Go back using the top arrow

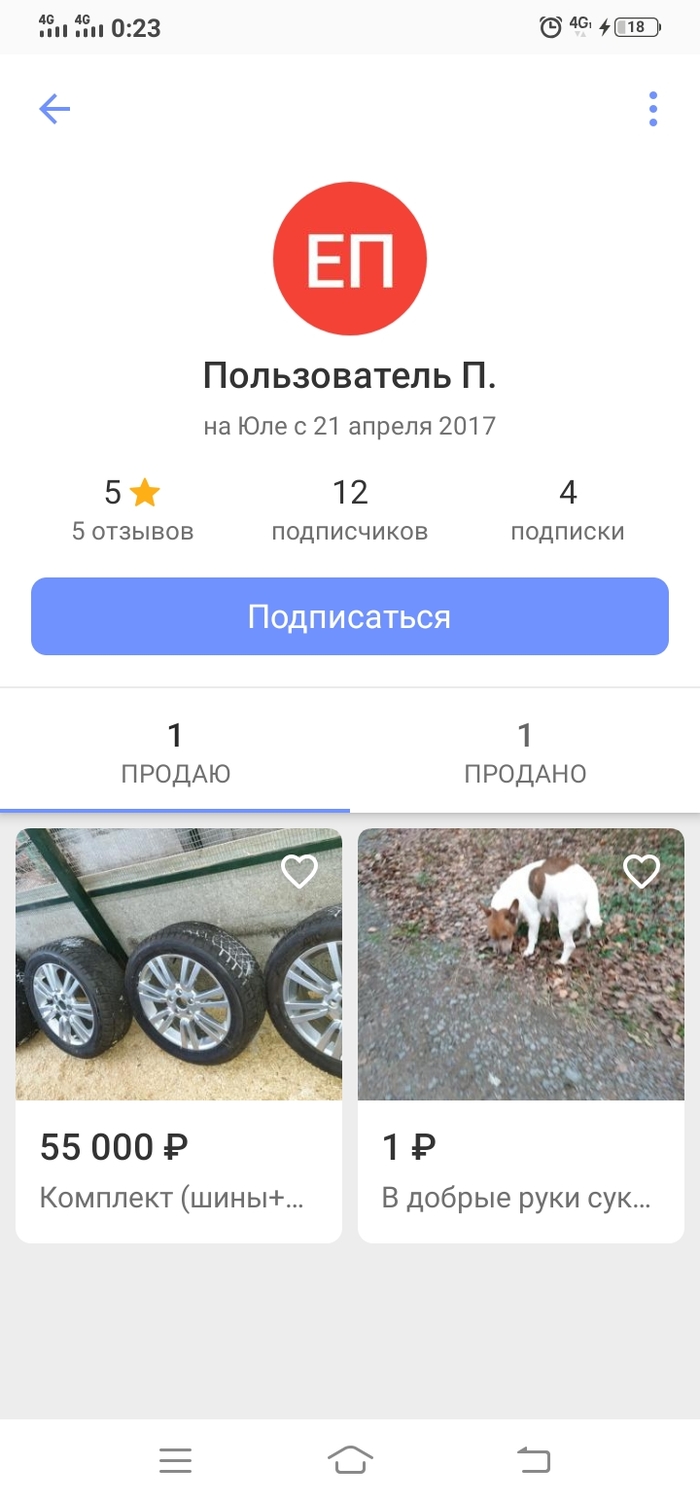tap(54, 109)
